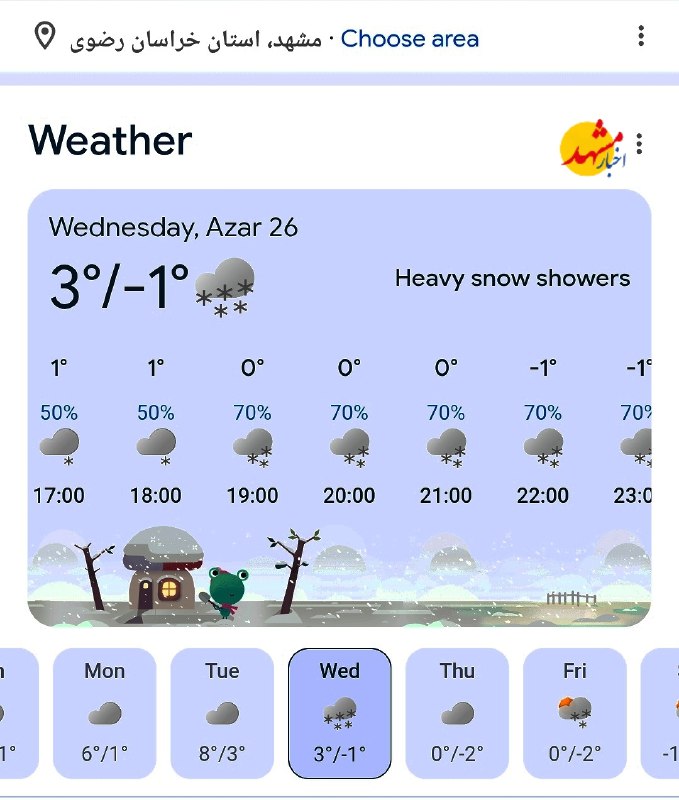Select Wednesday's forecast card

click(340, 712)
